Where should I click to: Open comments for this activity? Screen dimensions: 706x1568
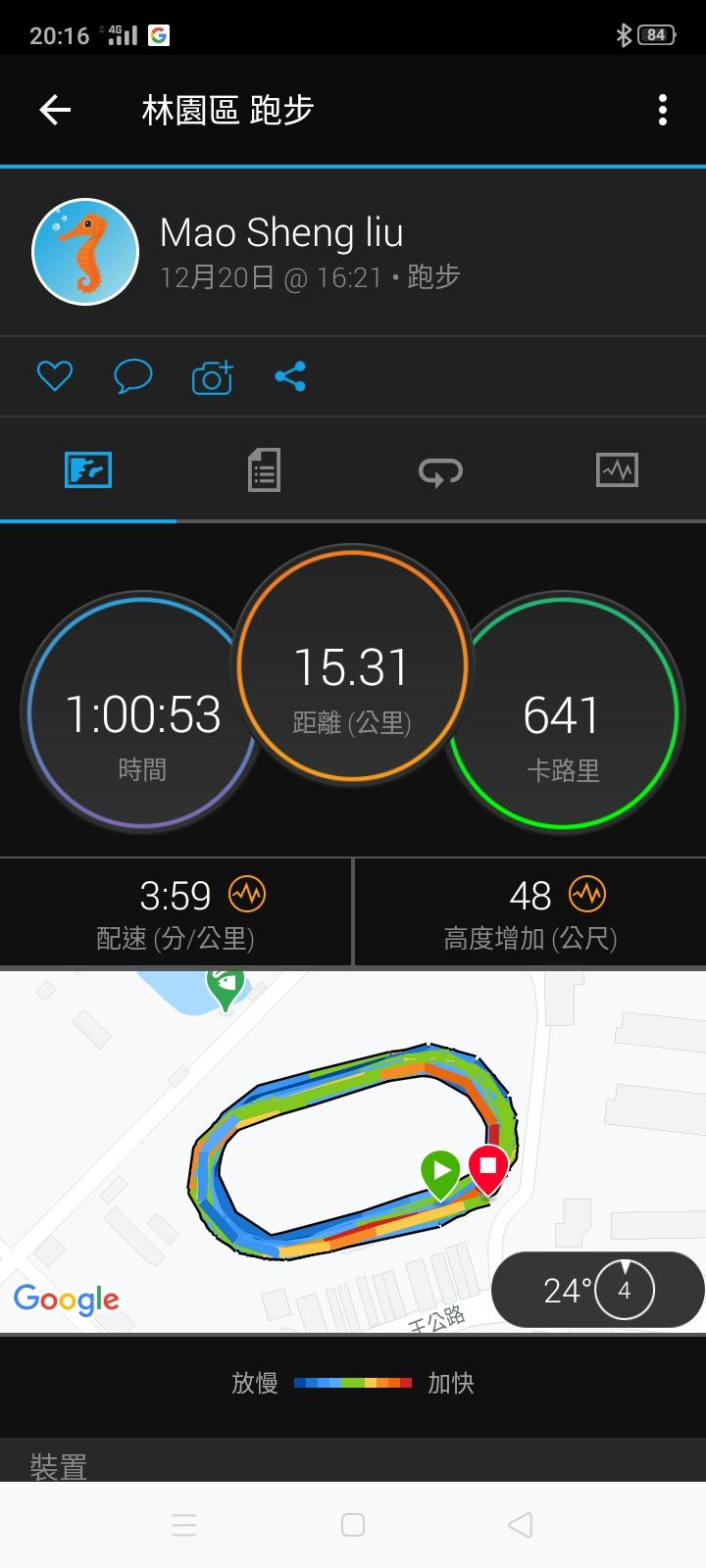(133, 376)
